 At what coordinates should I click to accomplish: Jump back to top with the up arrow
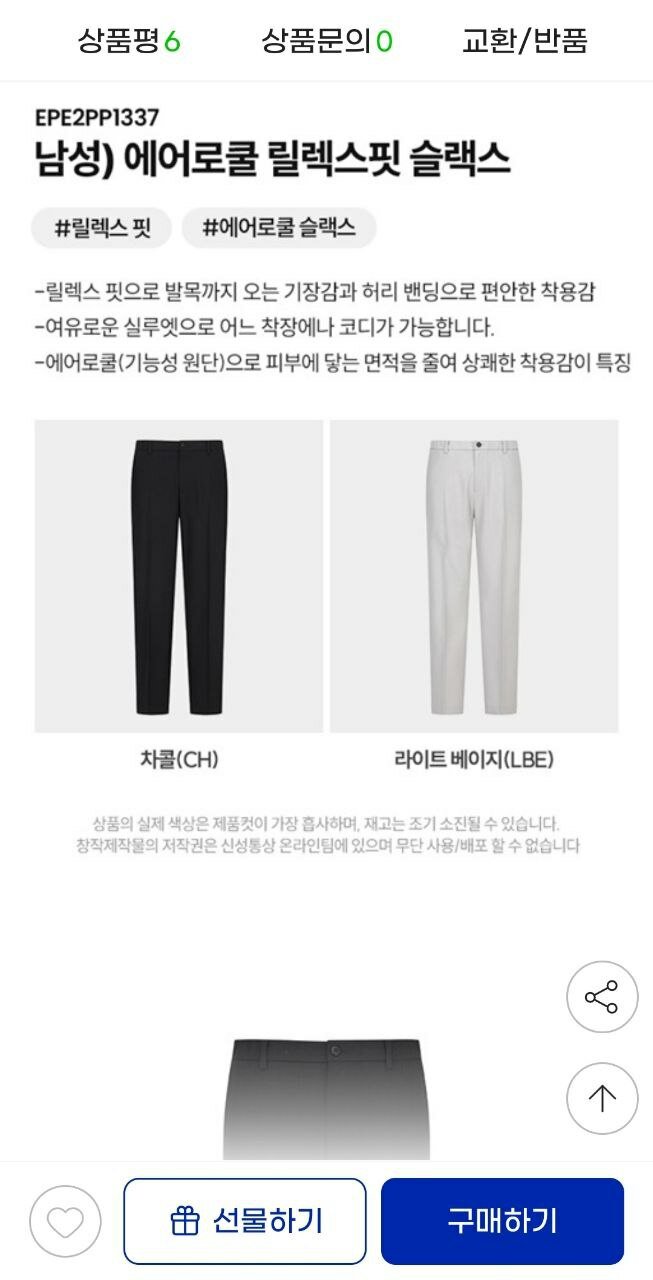pos(602,1098)
